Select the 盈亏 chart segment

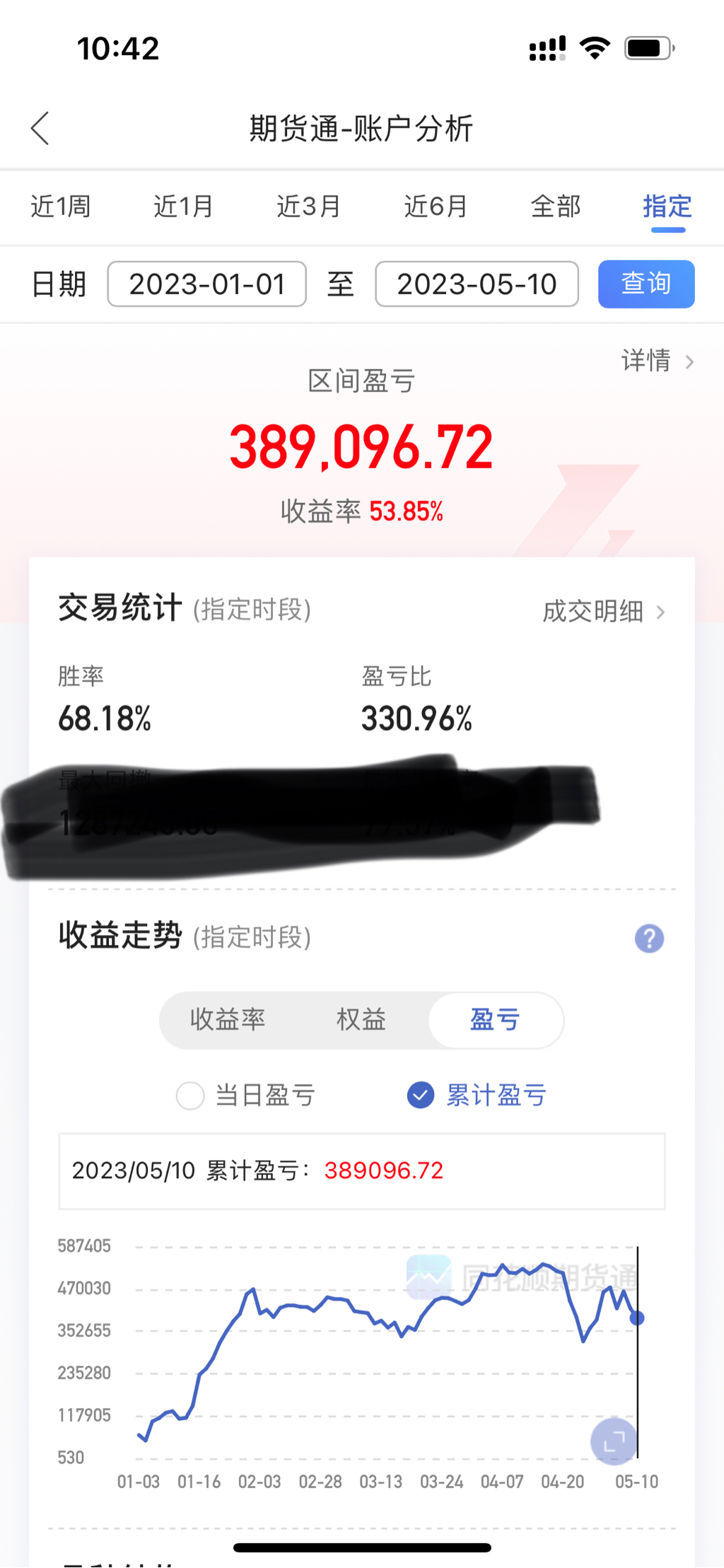tap(495, 1020)
